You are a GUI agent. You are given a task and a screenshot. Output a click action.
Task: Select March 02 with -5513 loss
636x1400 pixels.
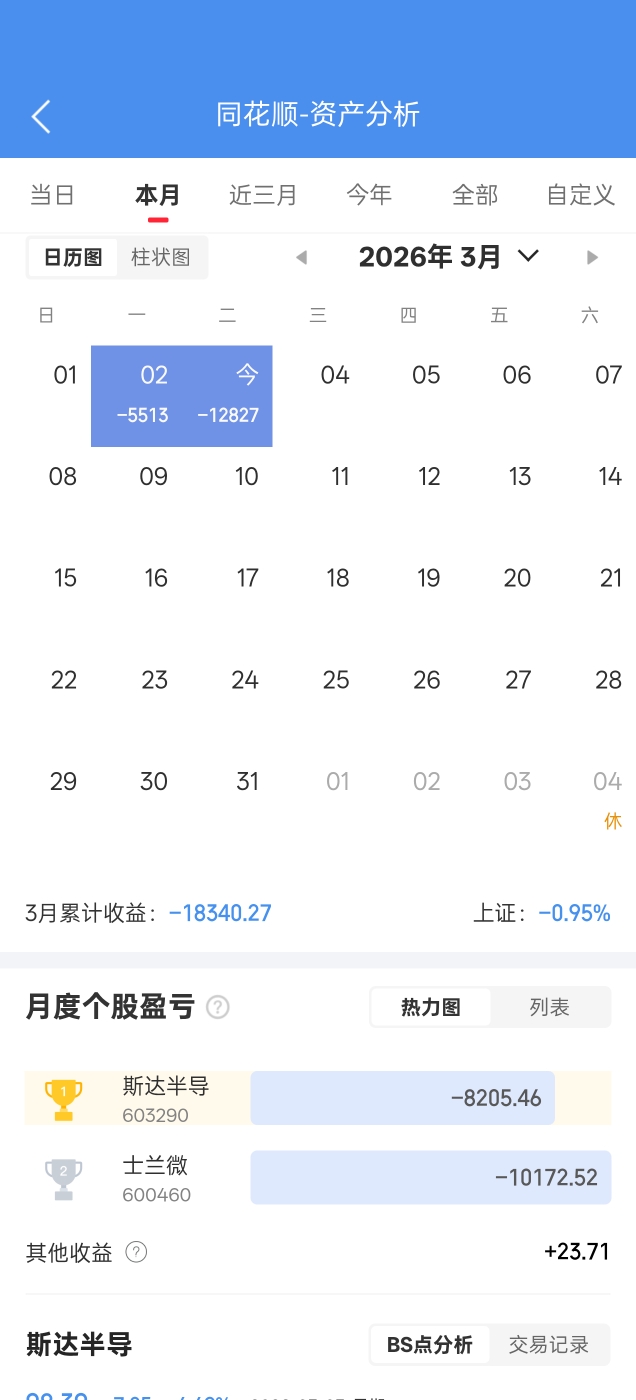143,395
